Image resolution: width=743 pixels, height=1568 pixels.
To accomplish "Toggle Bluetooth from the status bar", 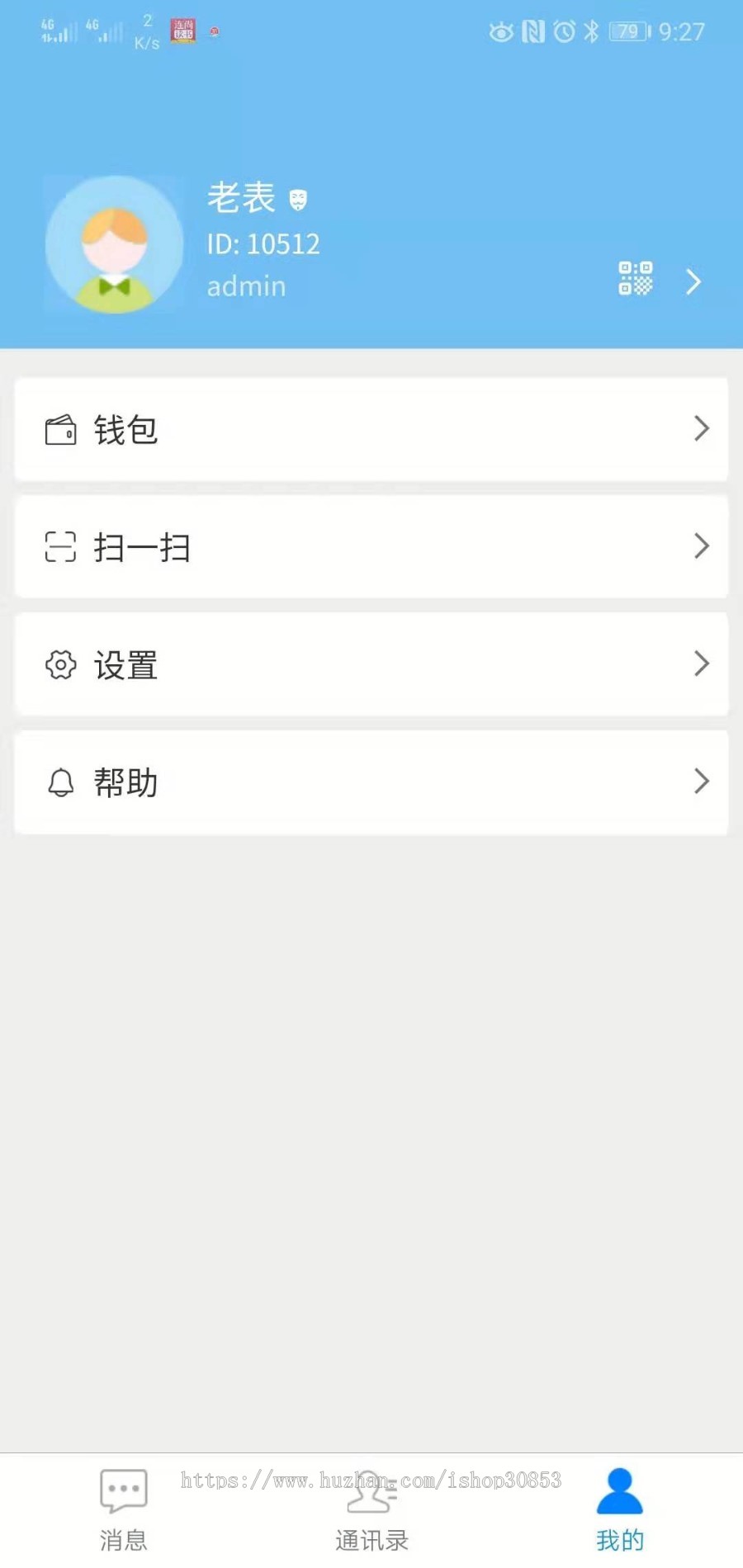I will [591, 31].
